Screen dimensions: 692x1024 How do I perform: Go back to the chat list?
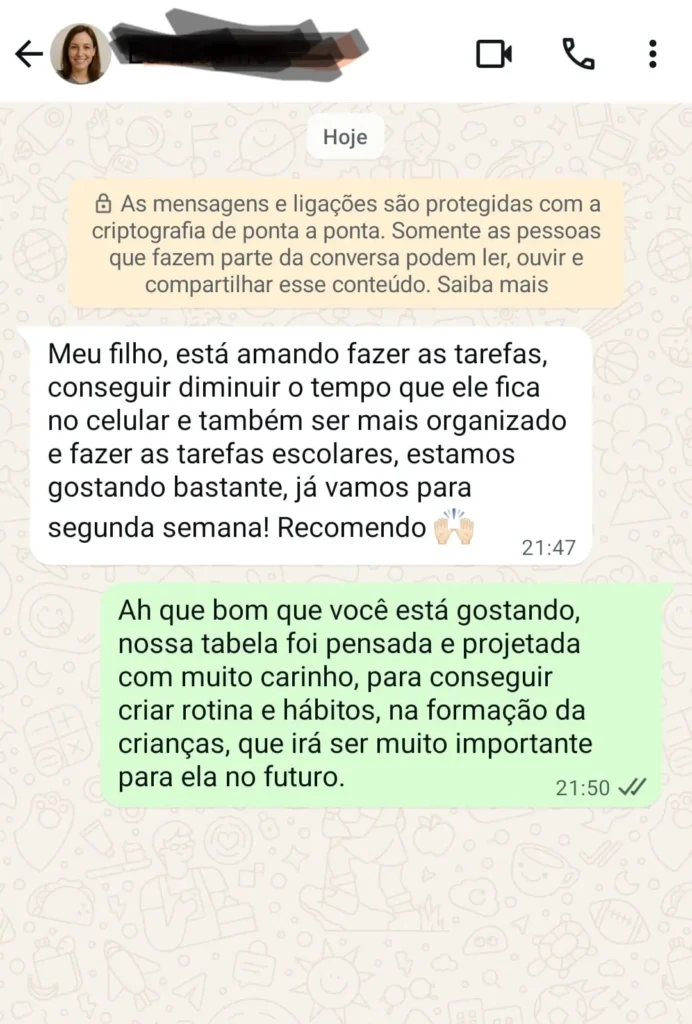point(29,54)
